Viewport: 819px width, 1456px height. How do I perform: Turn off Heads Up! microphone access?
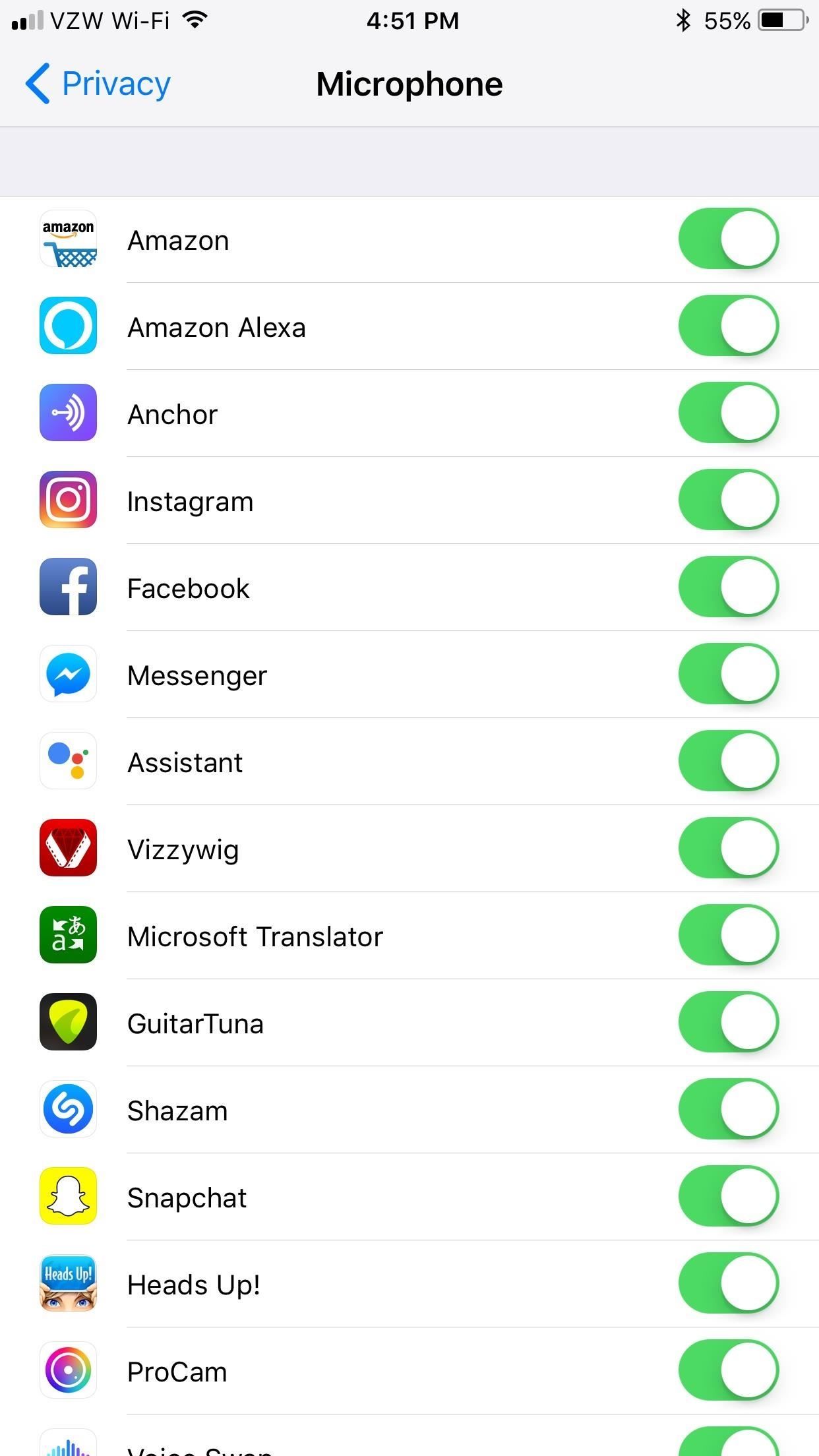(729, 1284)
